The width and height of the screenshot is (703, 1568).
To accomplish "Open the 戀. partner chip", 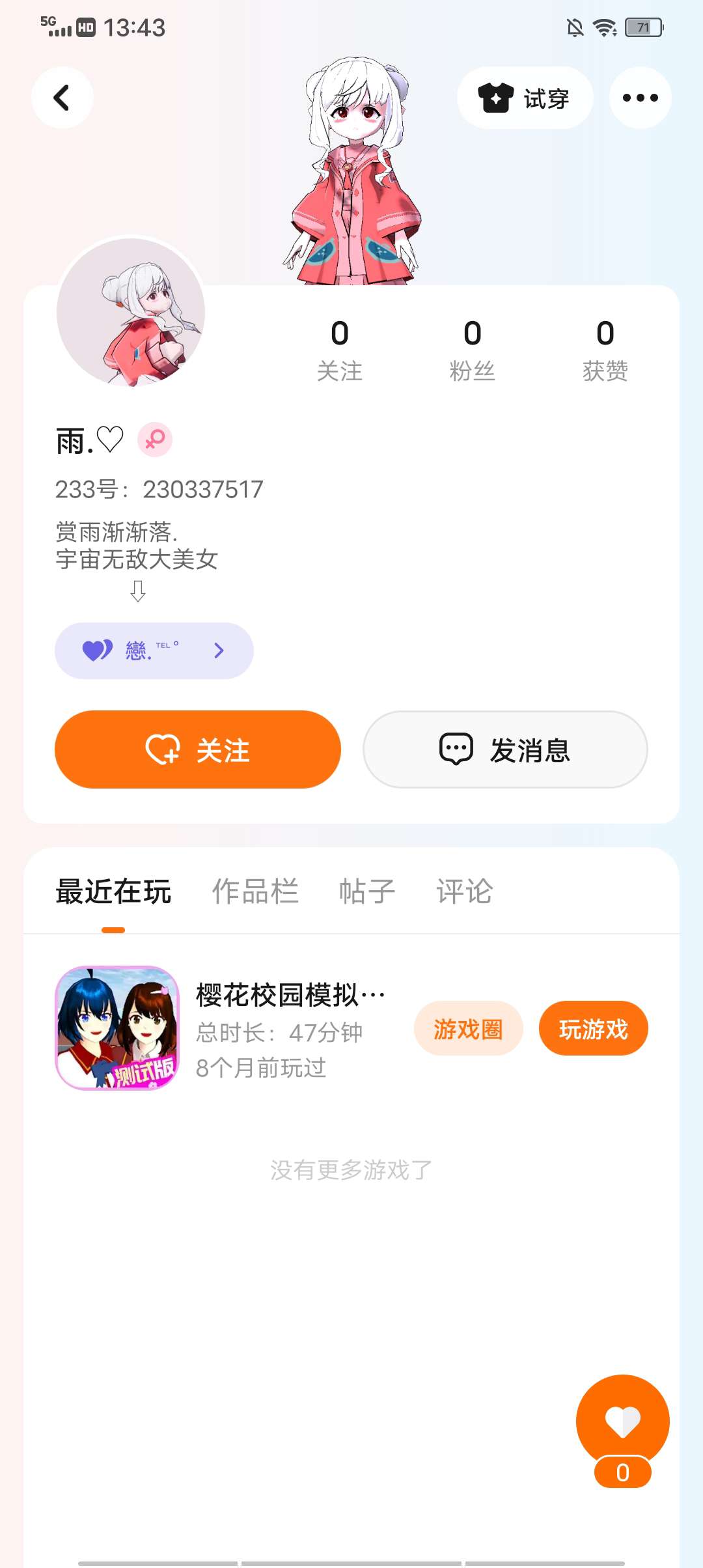I will 154,651.
